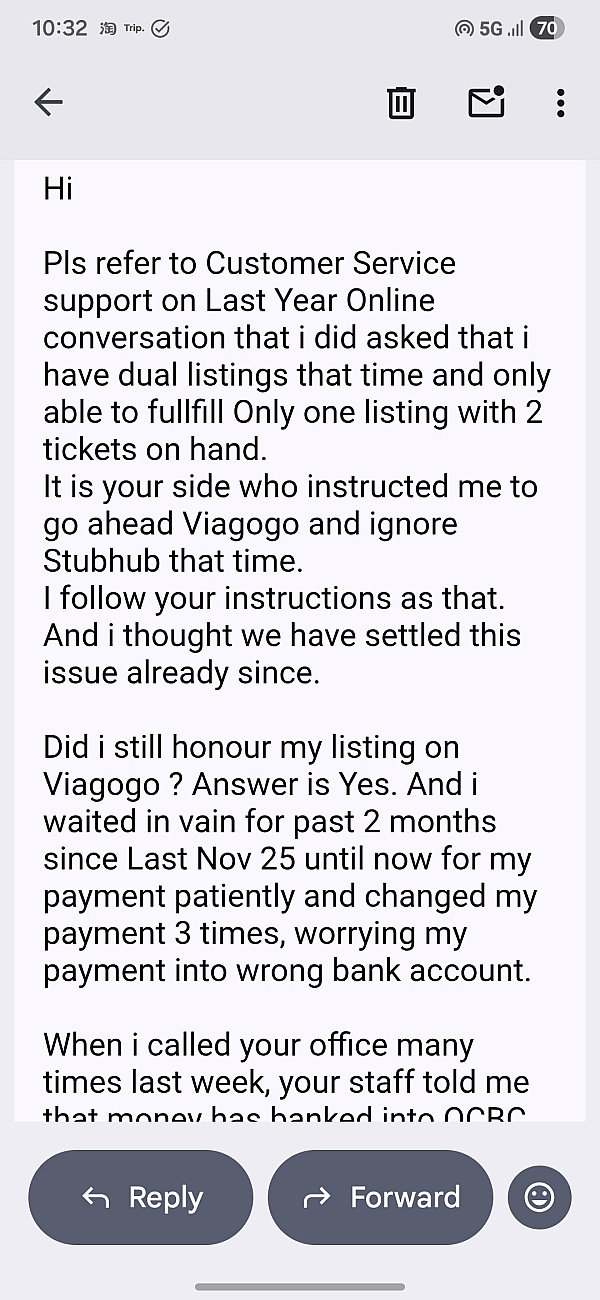Forward this email
The height and width of the screenshot is (1300, 600).
pyautogui.click(x=381, y=1197)
